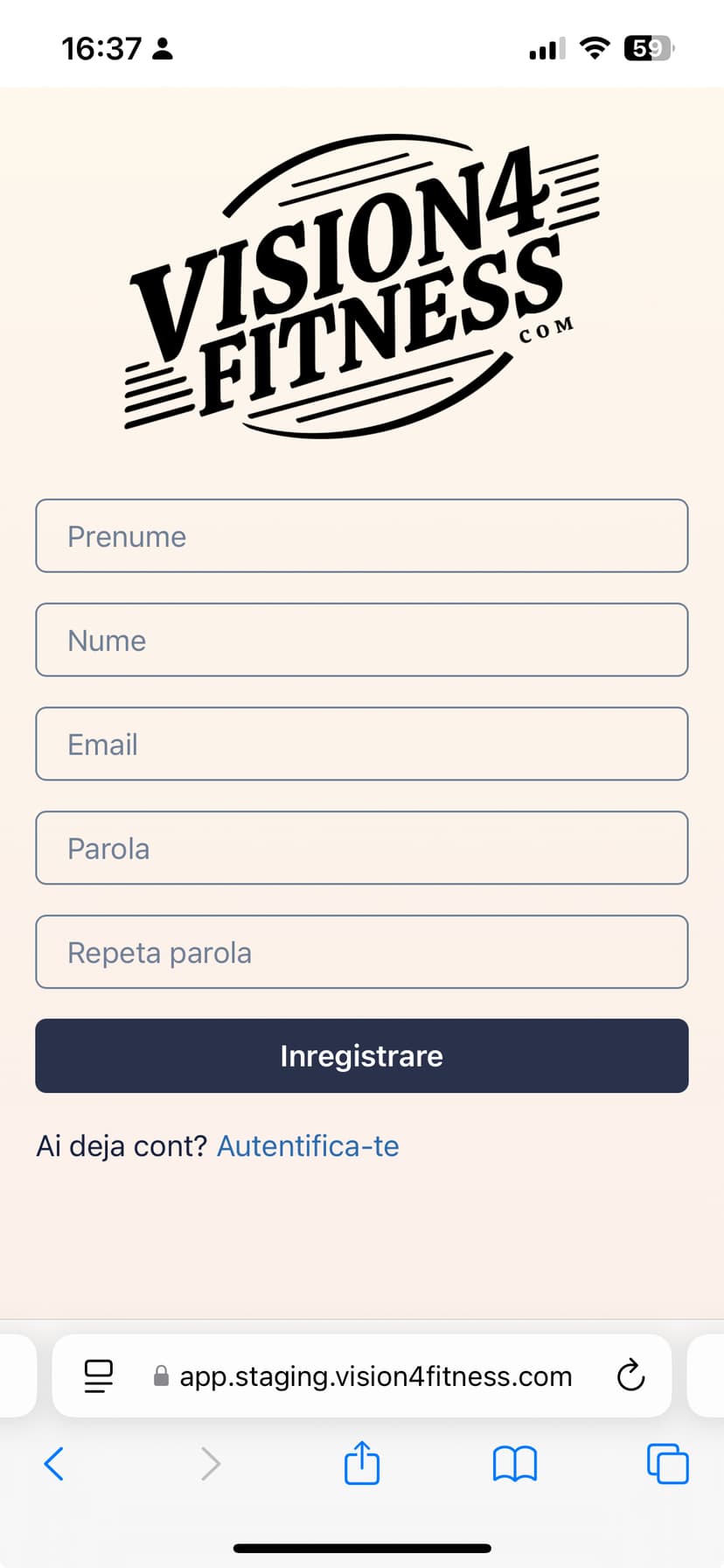
Task: Tap the address bar URL
Action: pos(375,1375)
